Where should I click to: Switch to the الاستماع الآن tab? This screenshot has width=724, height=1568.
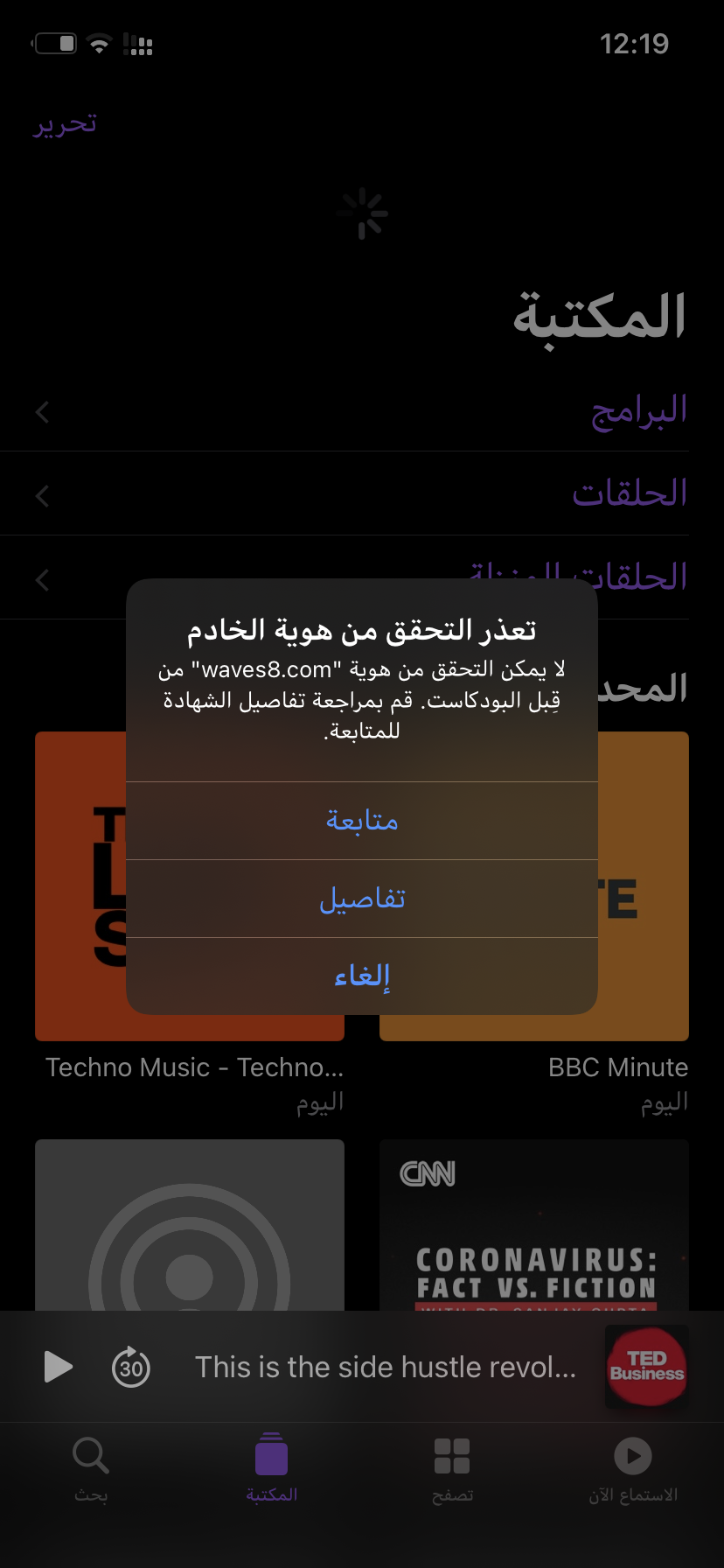(x=633, y=1468)
